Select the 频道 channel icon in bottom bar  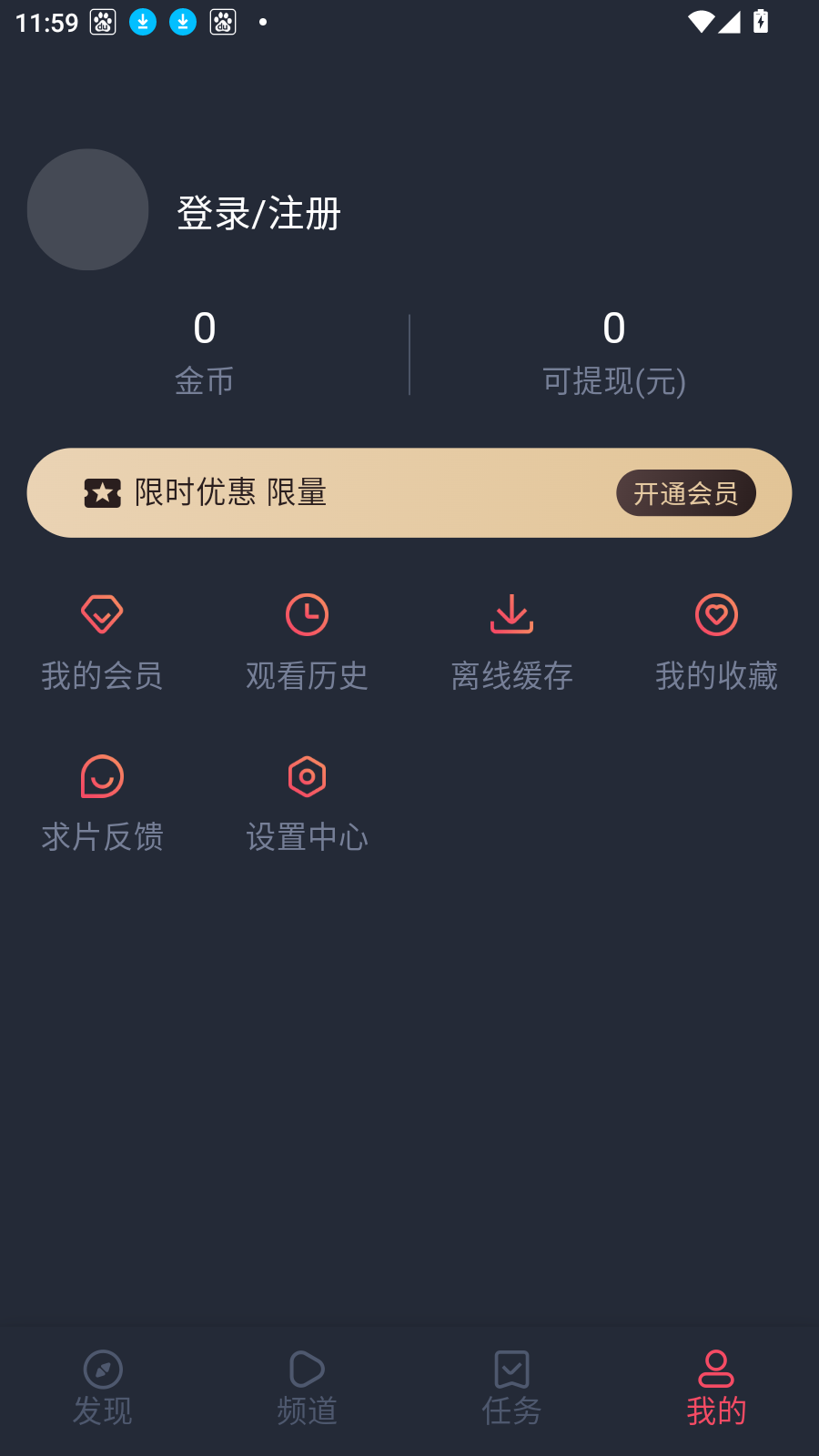(x=307, y=1368)
